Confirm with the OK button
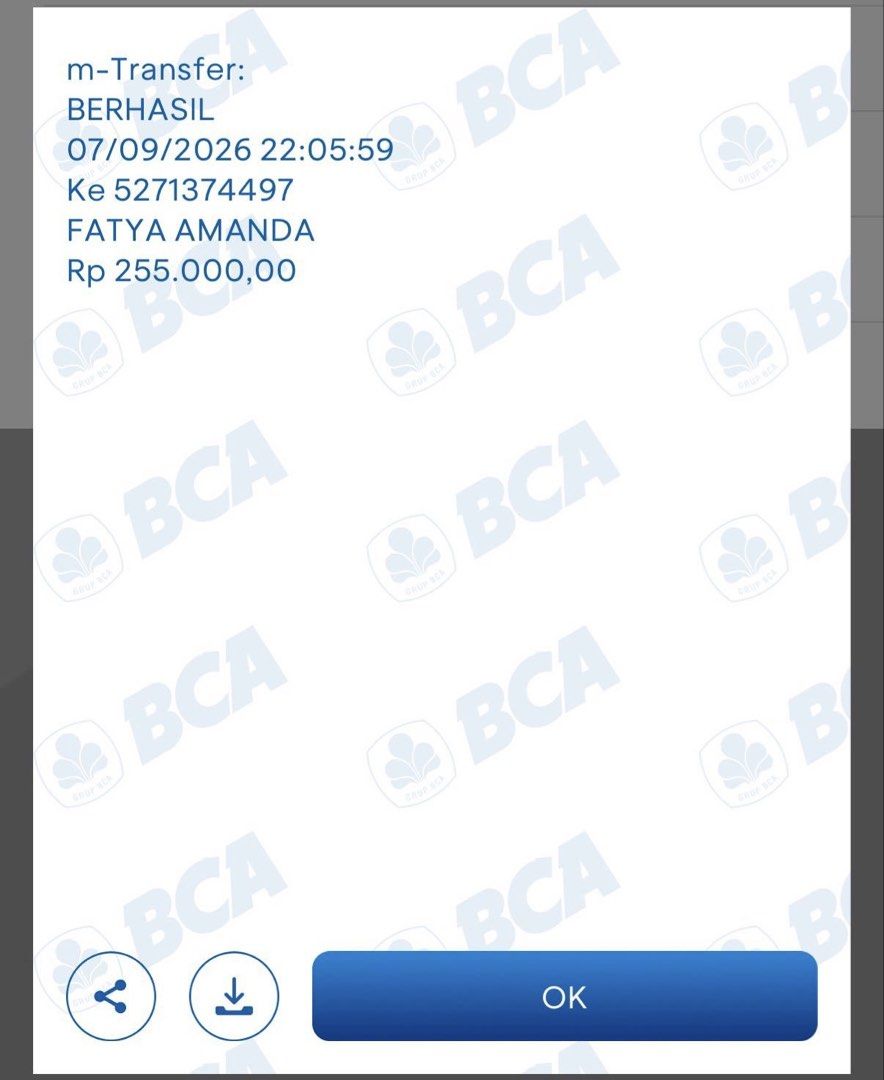884x1080 pixels. pos(564,996)
